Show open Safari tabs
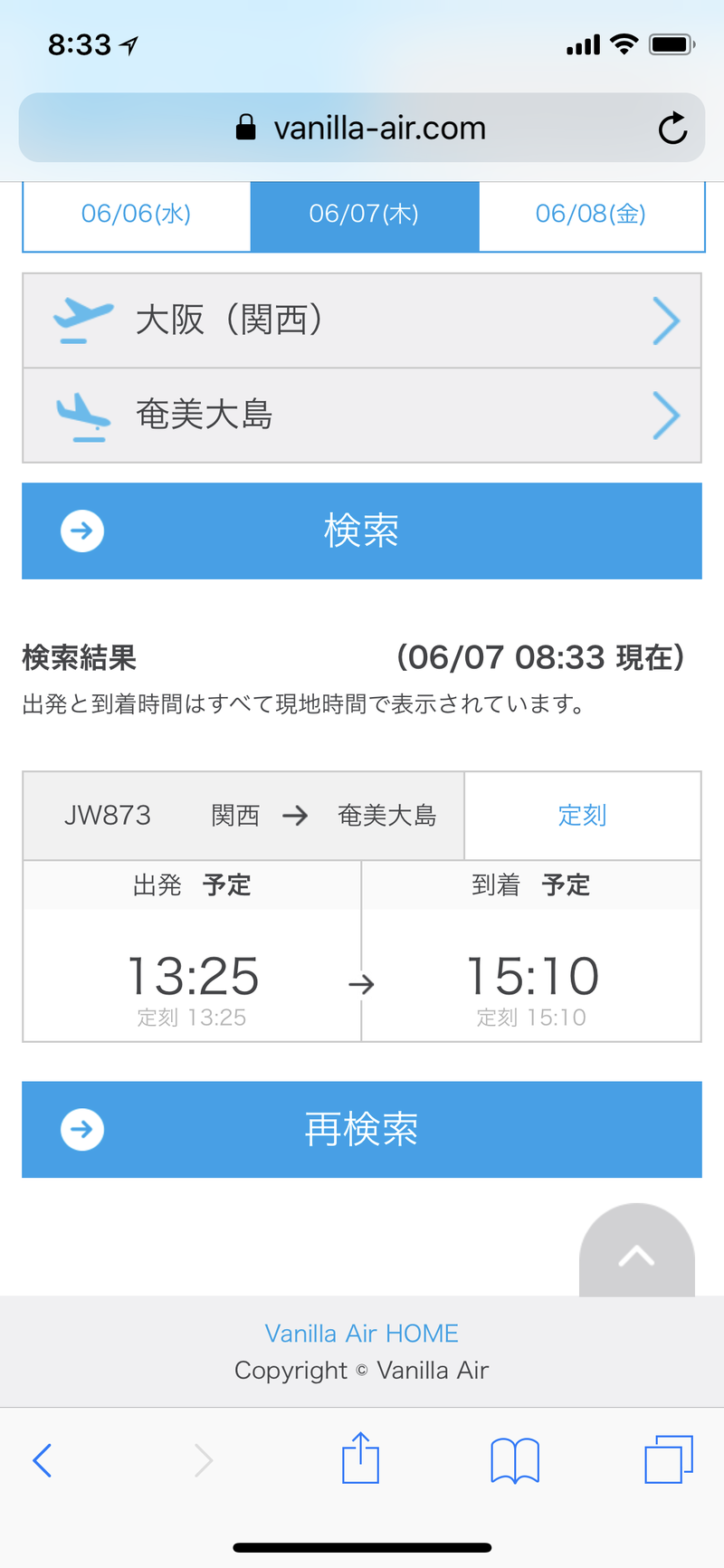This screenshot has height=1568, width=724. (x=669, y=1459)
